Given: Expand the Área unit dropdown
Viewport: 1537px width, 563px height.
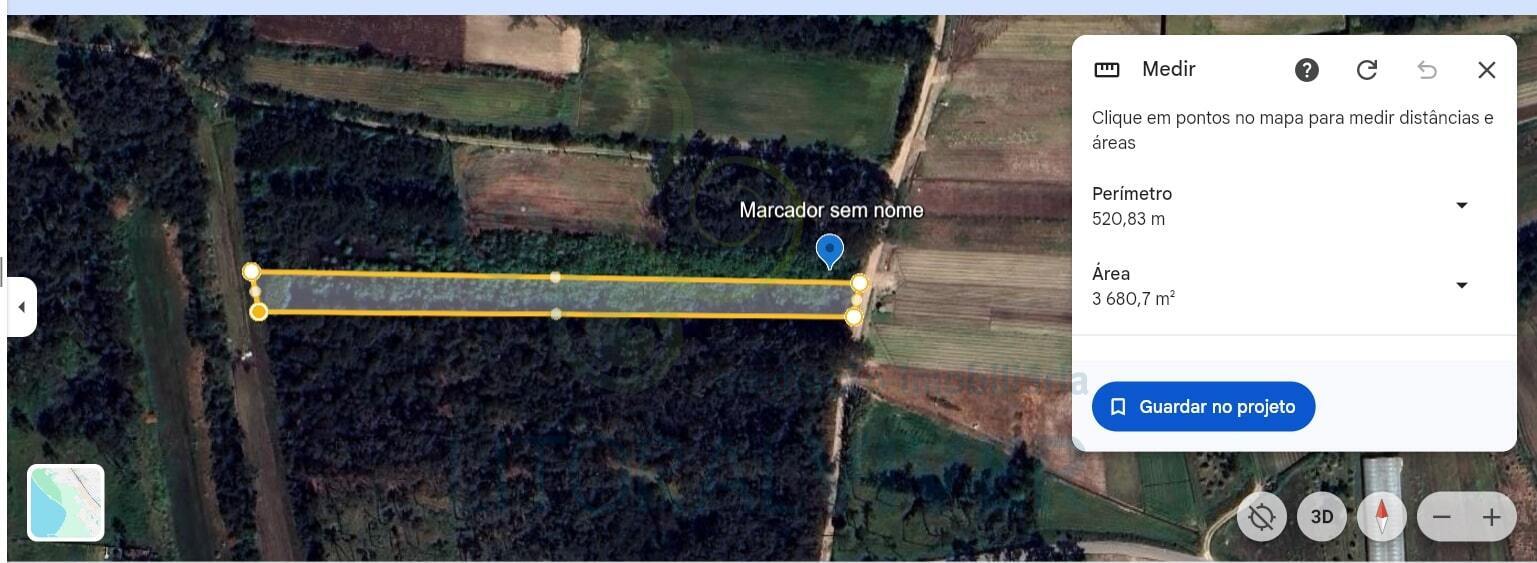Looking at the screenshot, I should pyautogui.click(x=1461, y=285).
